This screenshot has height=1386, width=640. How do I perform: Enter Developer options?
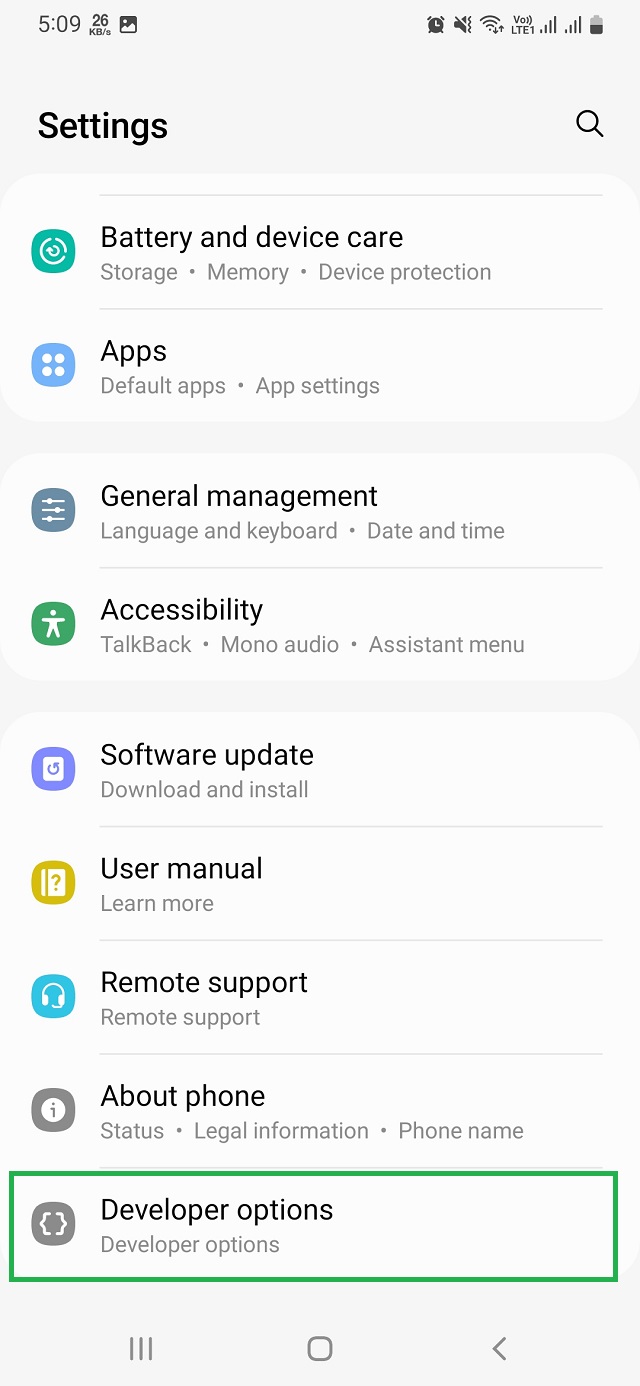(217, 1226)
